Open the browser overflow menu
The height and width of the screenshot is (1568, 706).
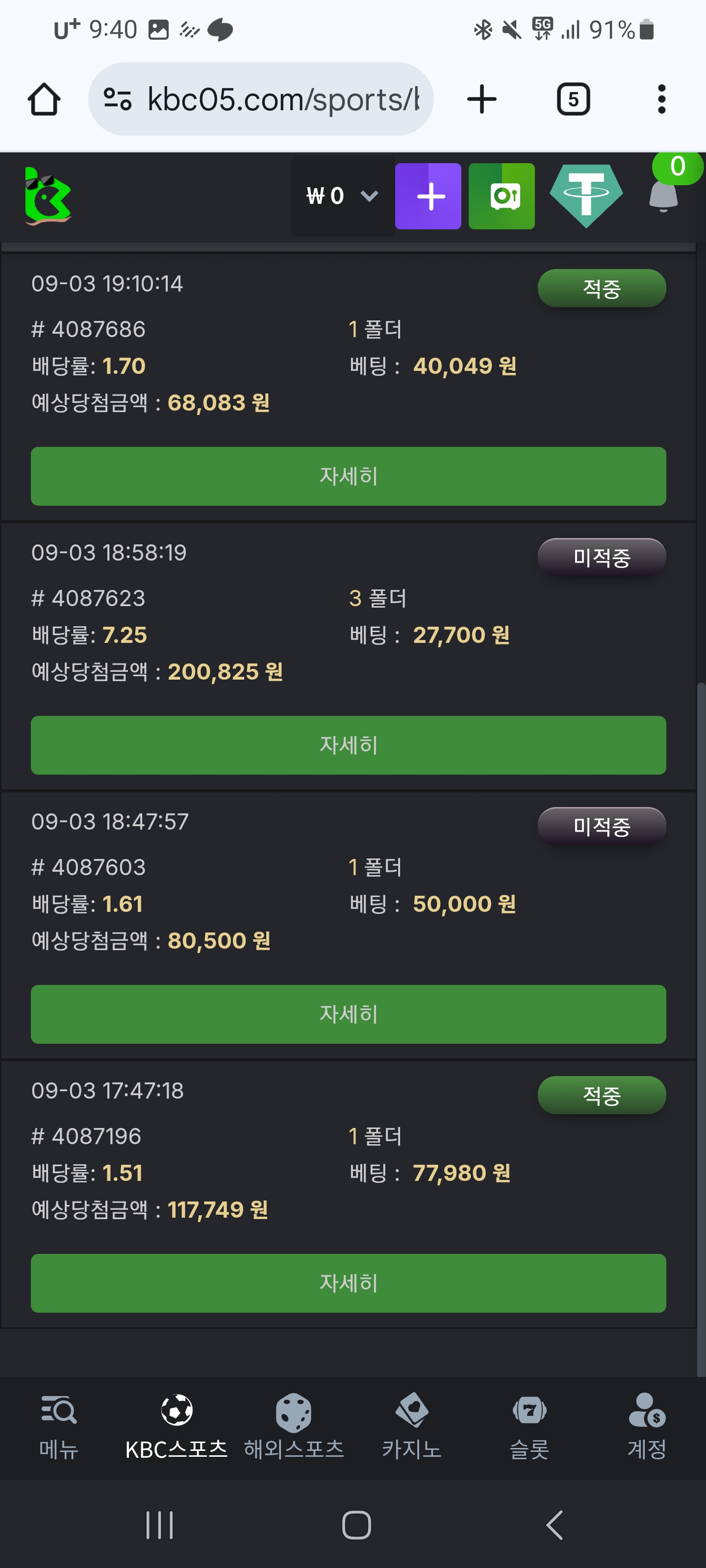661,99
